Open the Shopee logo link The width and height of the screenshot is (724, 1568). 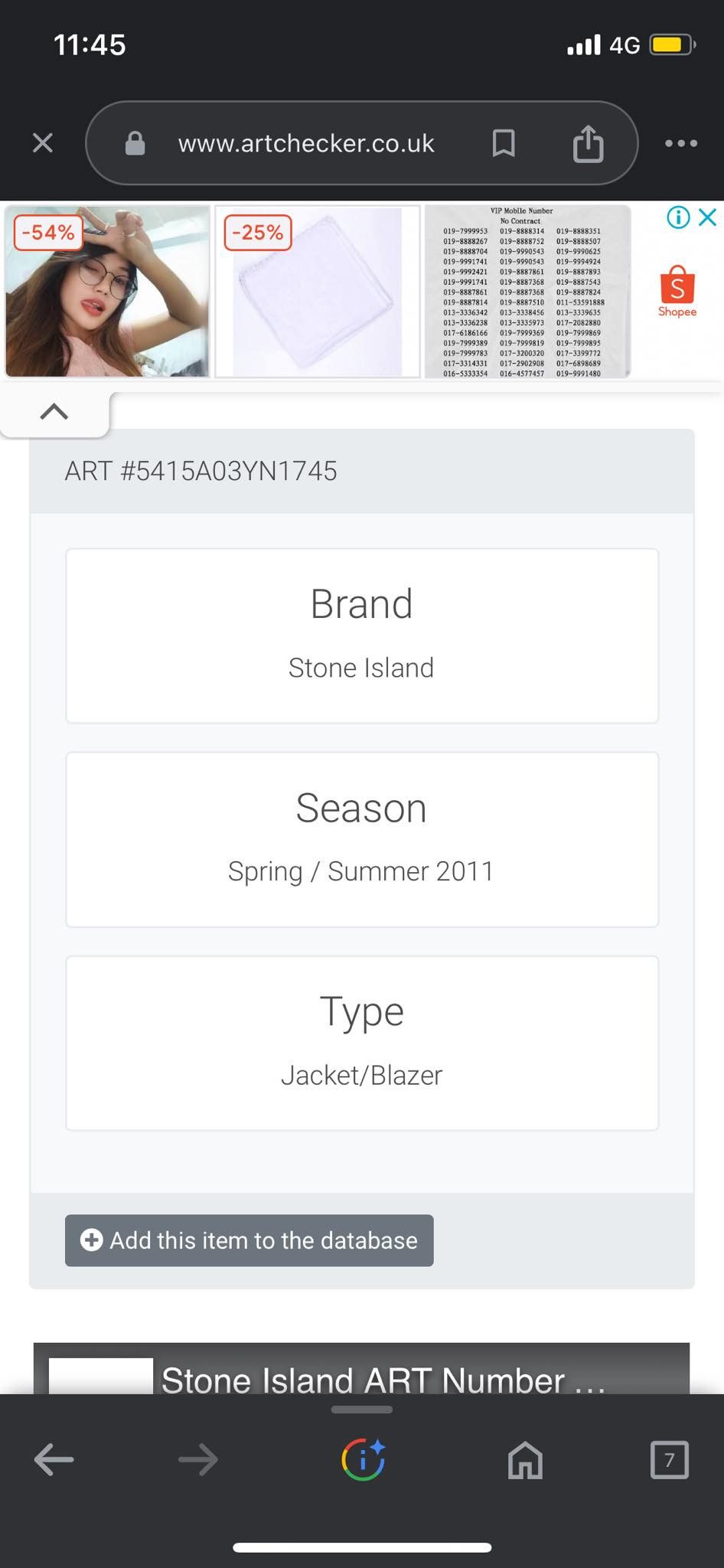point(677,292)
